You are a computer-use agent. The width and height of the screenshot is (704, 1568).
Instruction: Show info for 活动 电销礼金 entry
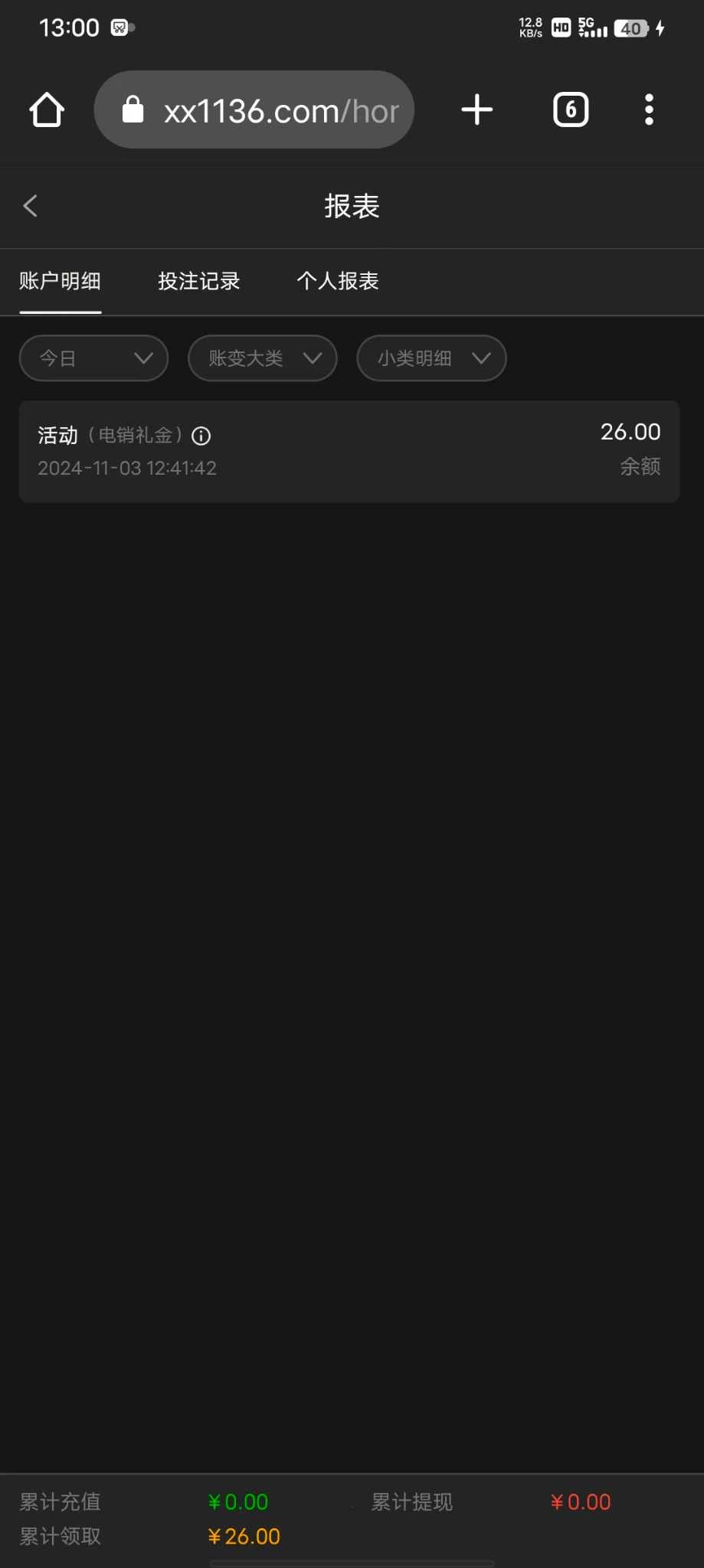(201, 436)
